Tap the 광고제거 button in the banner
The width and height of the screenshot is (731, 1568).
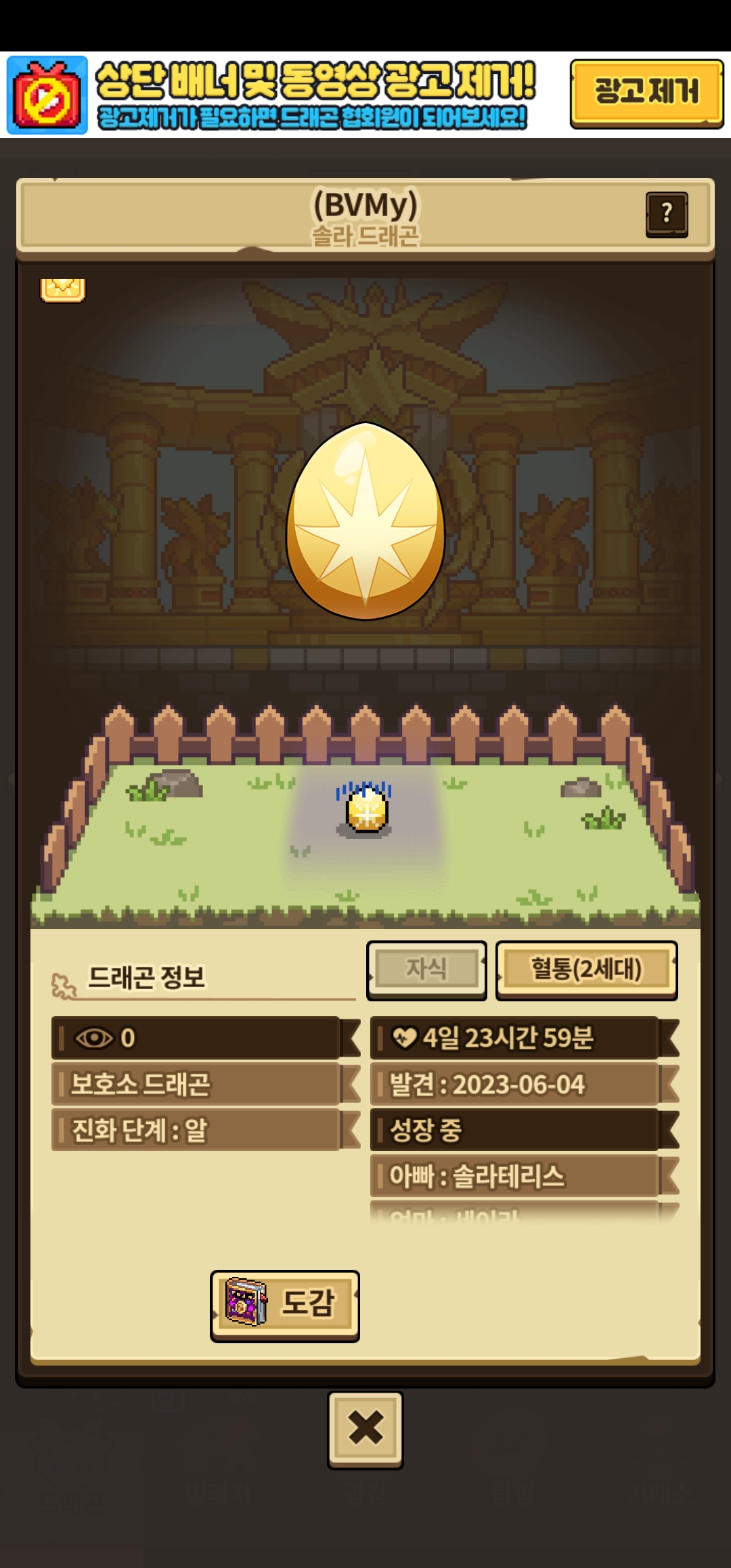[x=646, y=93]
